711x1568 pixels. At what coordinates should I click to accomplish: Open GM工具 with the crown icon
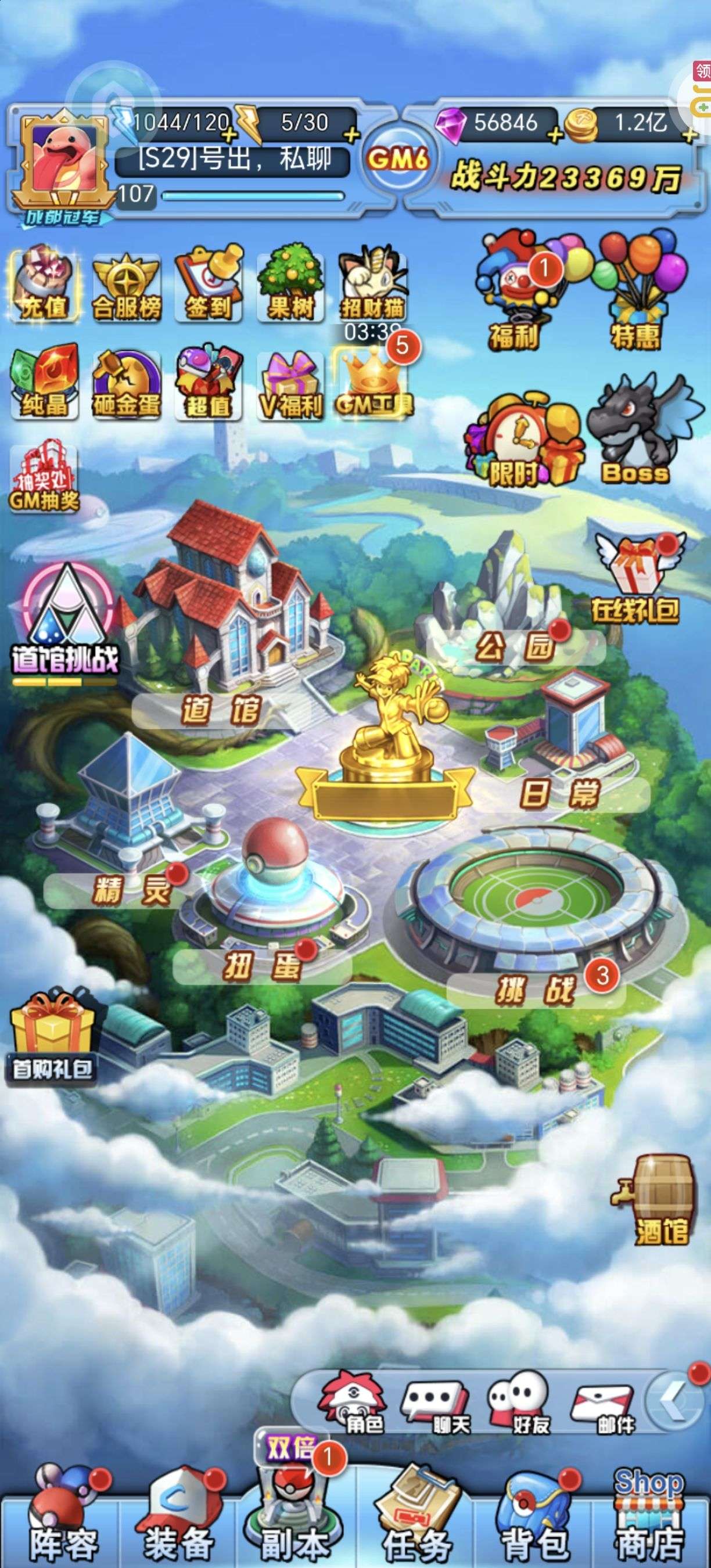point(372,383)
